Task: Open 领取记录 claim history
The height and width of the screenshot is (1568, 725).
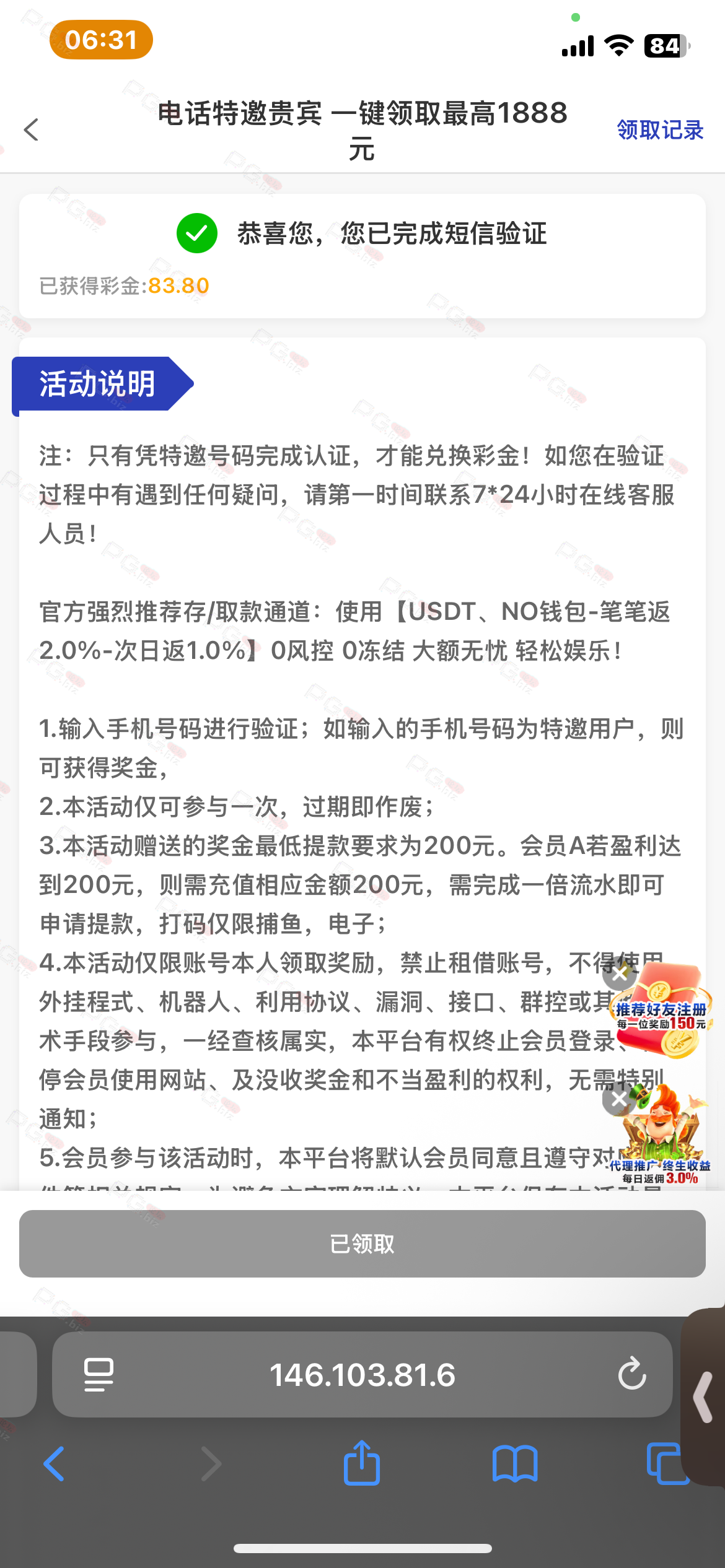Action: 659,130
